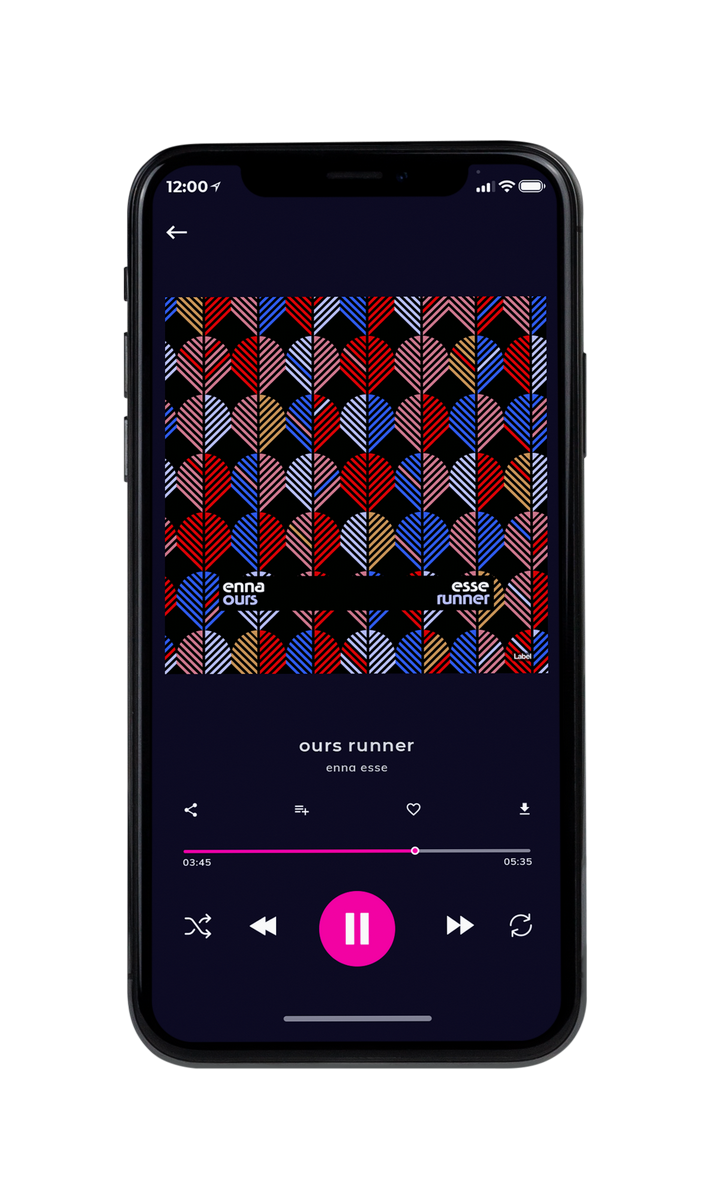The height and width of the screenshot is (1200, 720).
Task: Skip back with the rewind button
Action: [x=263, y=926]
